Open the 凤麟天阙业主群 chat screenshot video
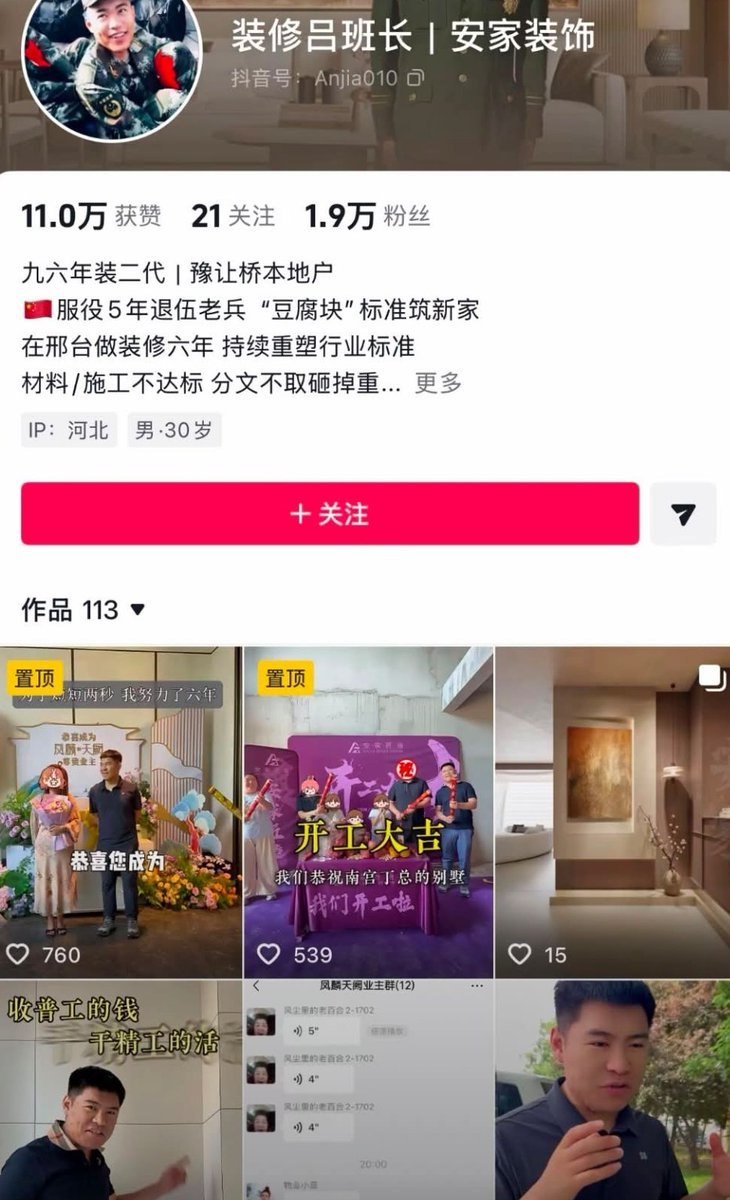 pos(368,1090)
